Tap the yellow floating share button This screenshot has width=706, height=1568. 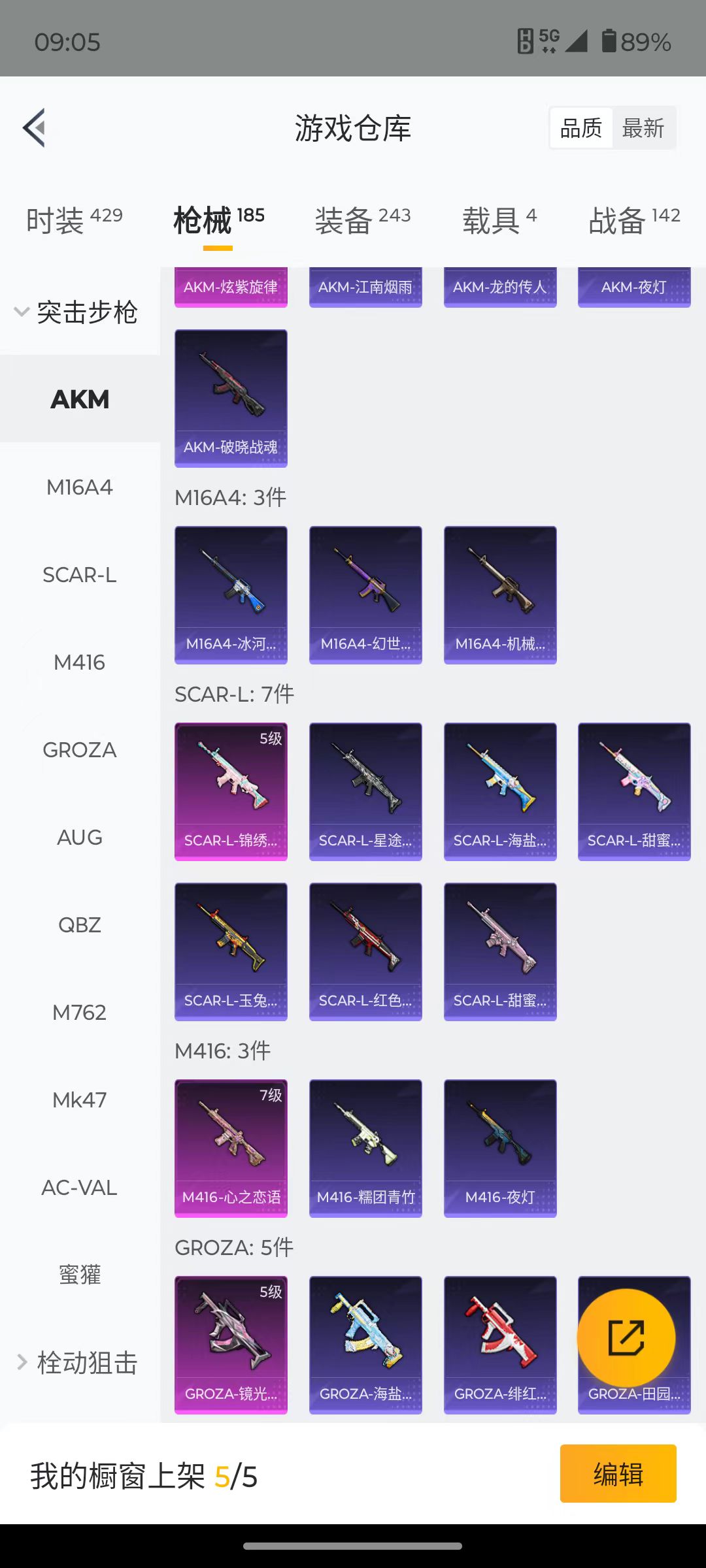626,1338
